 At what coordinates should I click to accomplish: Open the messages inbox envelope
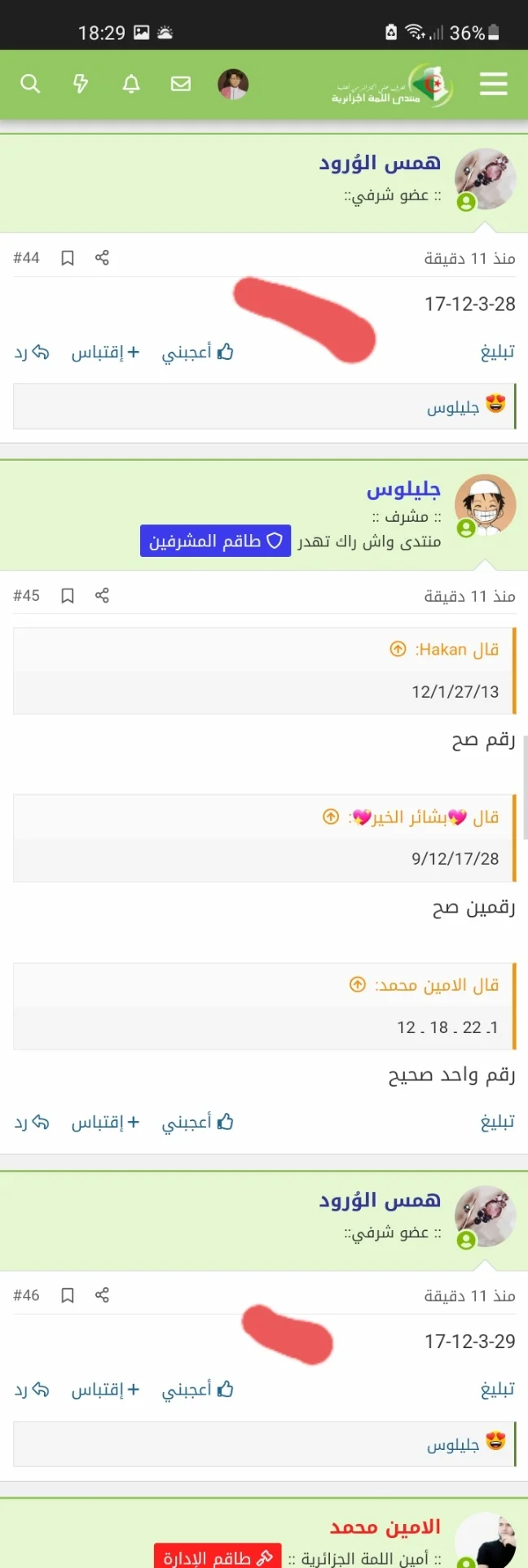pyautogui.click(x=181, y=84)
